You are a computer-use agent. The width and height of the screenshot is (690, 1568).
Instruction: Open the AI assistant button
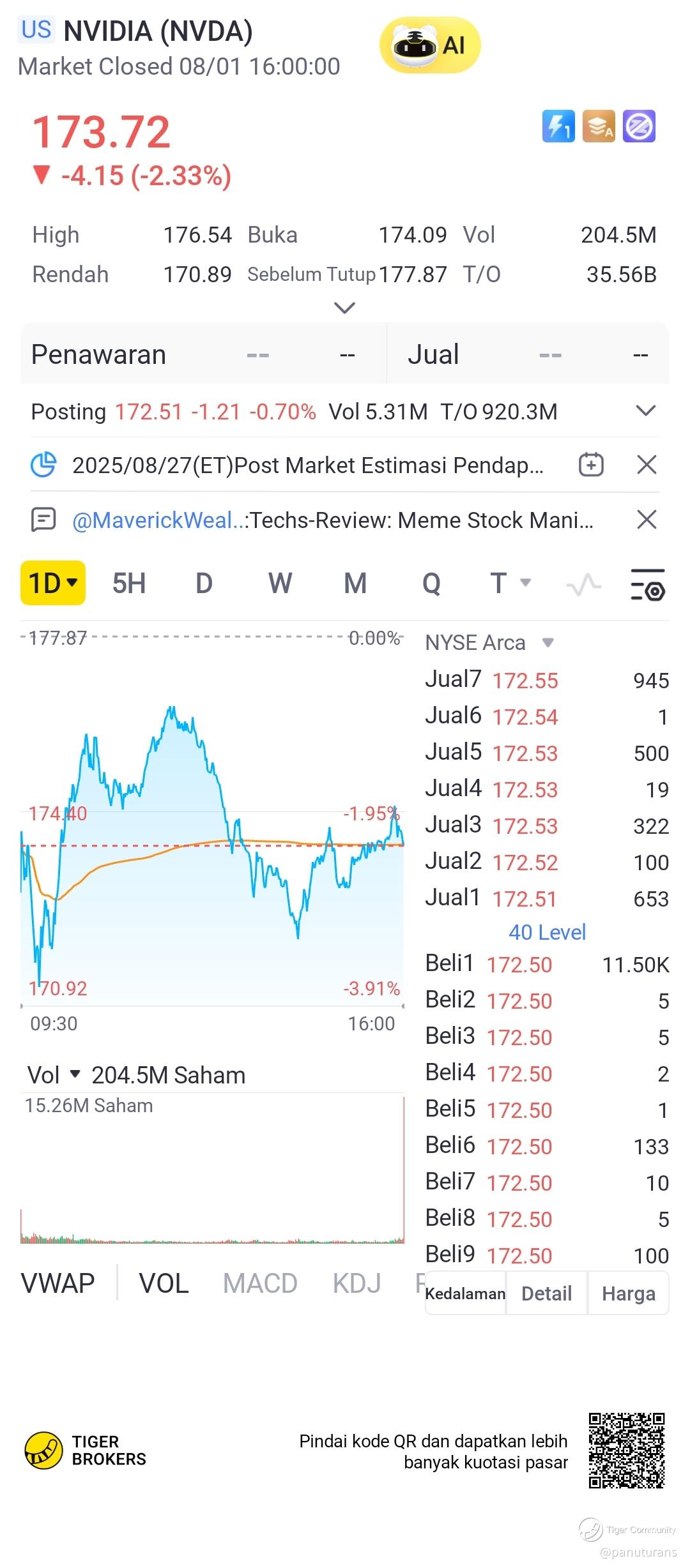429,45
